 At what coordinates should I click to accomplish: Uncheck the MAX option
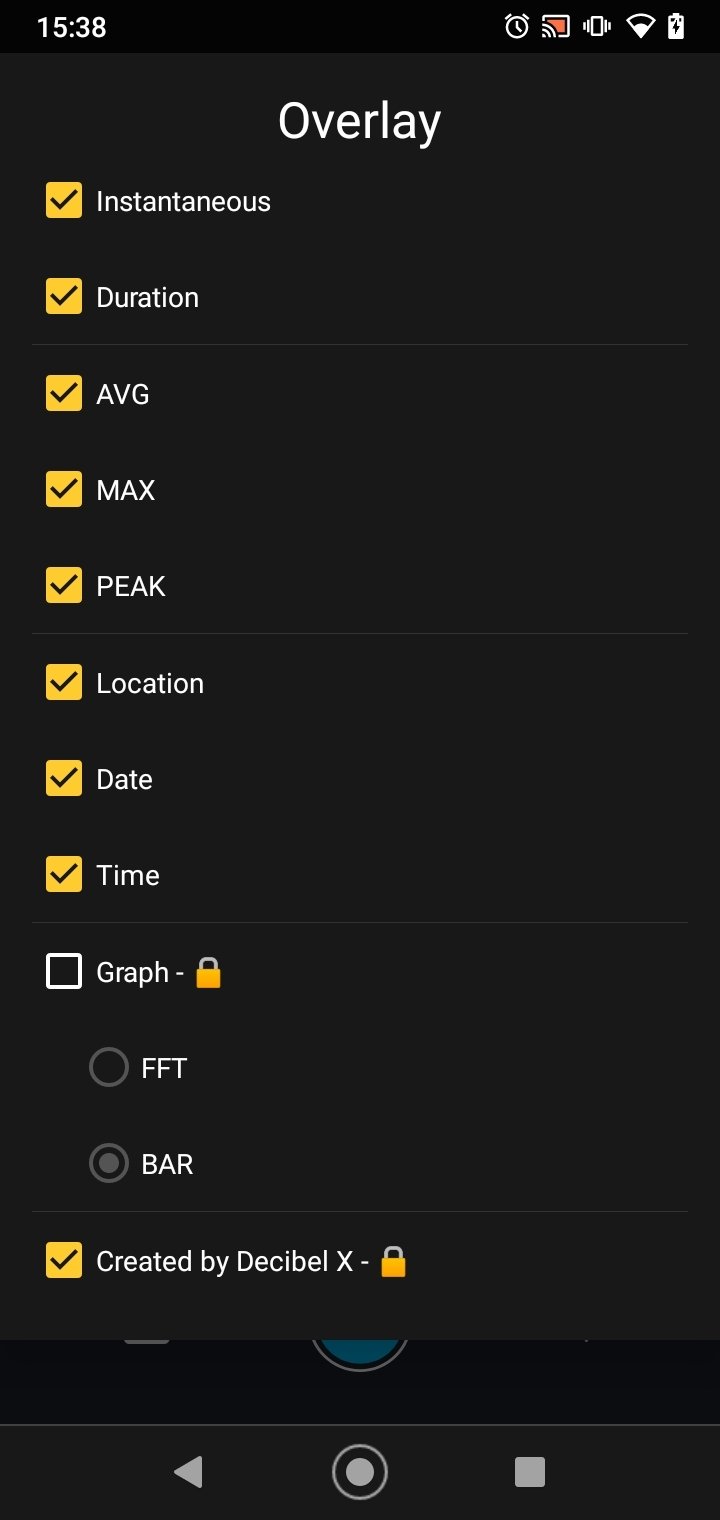pos(64,490)
